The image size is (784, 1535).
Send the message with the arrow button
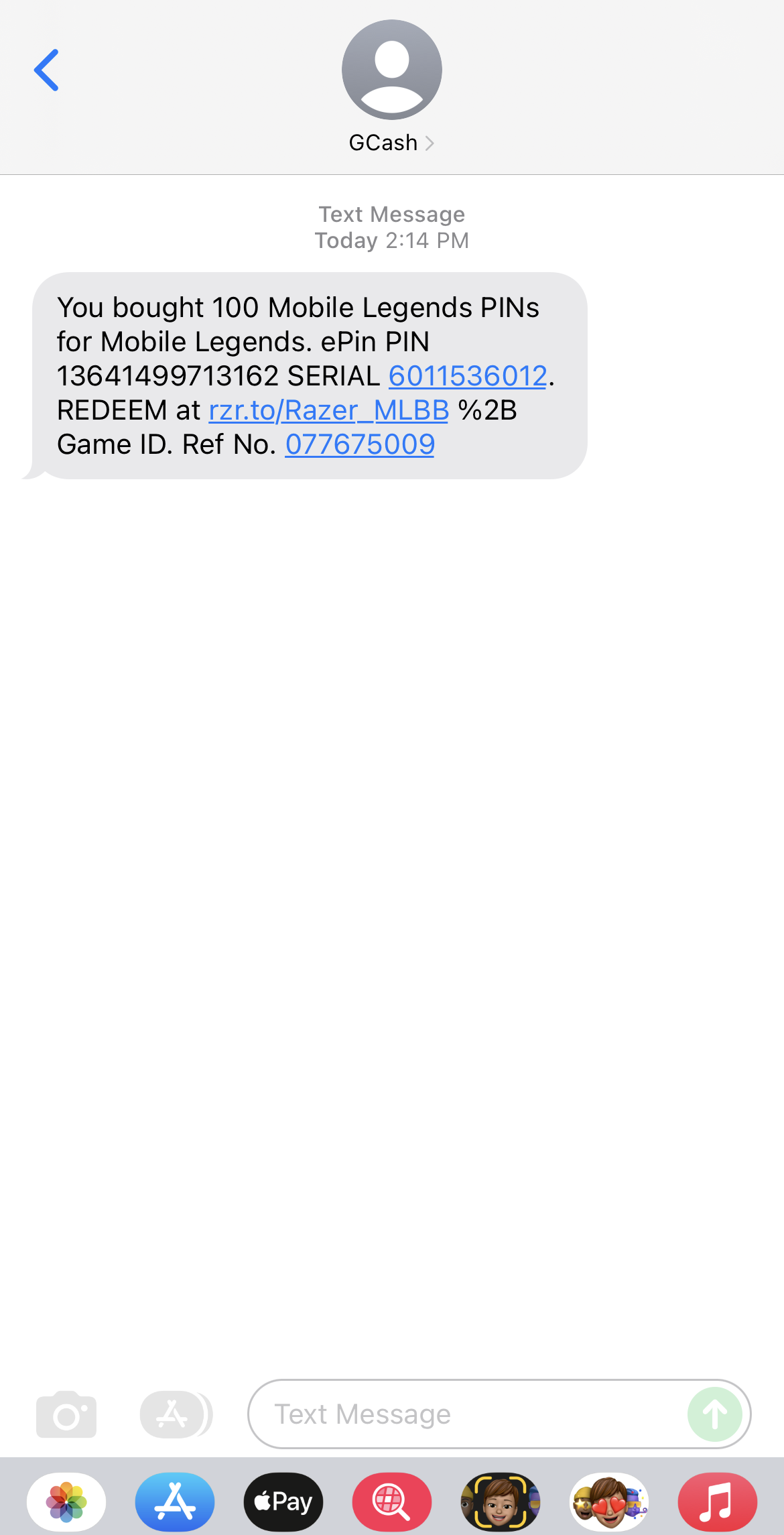pyautogui.click(x=714, y=1414)
